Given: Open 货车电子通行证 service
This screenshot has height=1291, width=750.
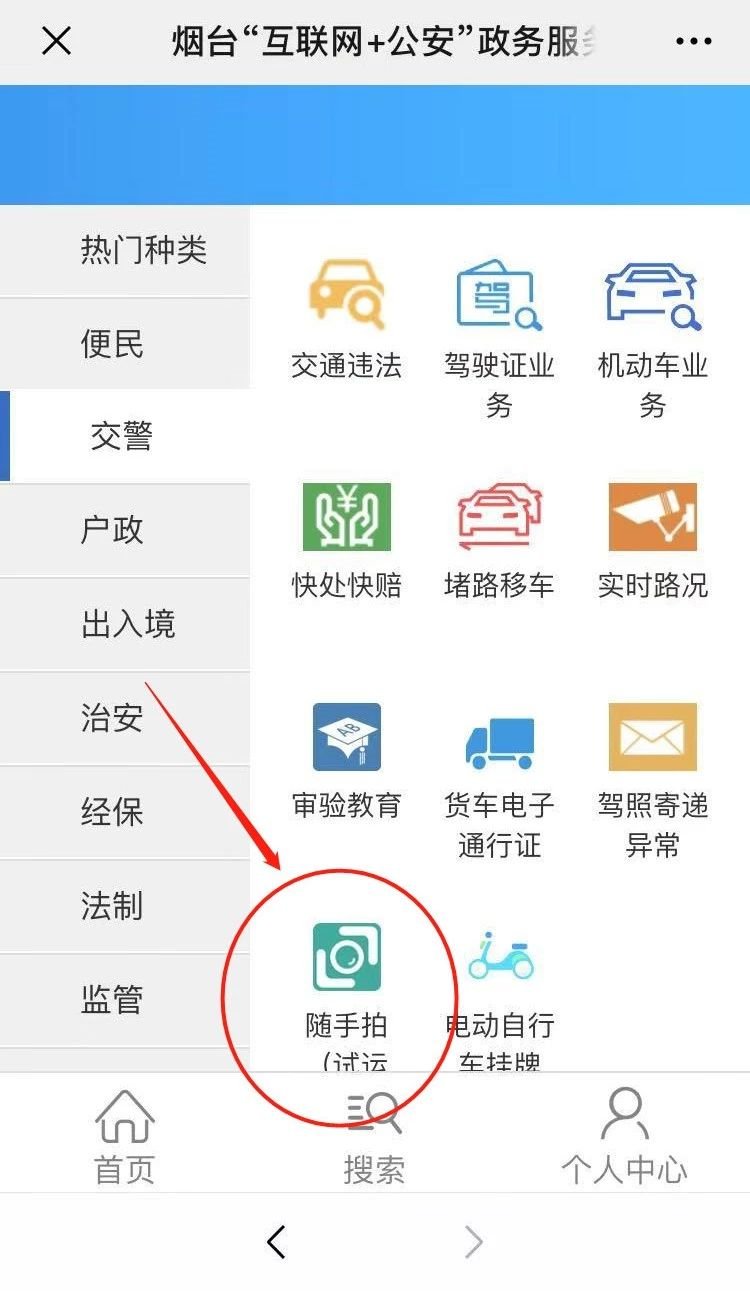Looking at the screenshot, I should 499,781.
